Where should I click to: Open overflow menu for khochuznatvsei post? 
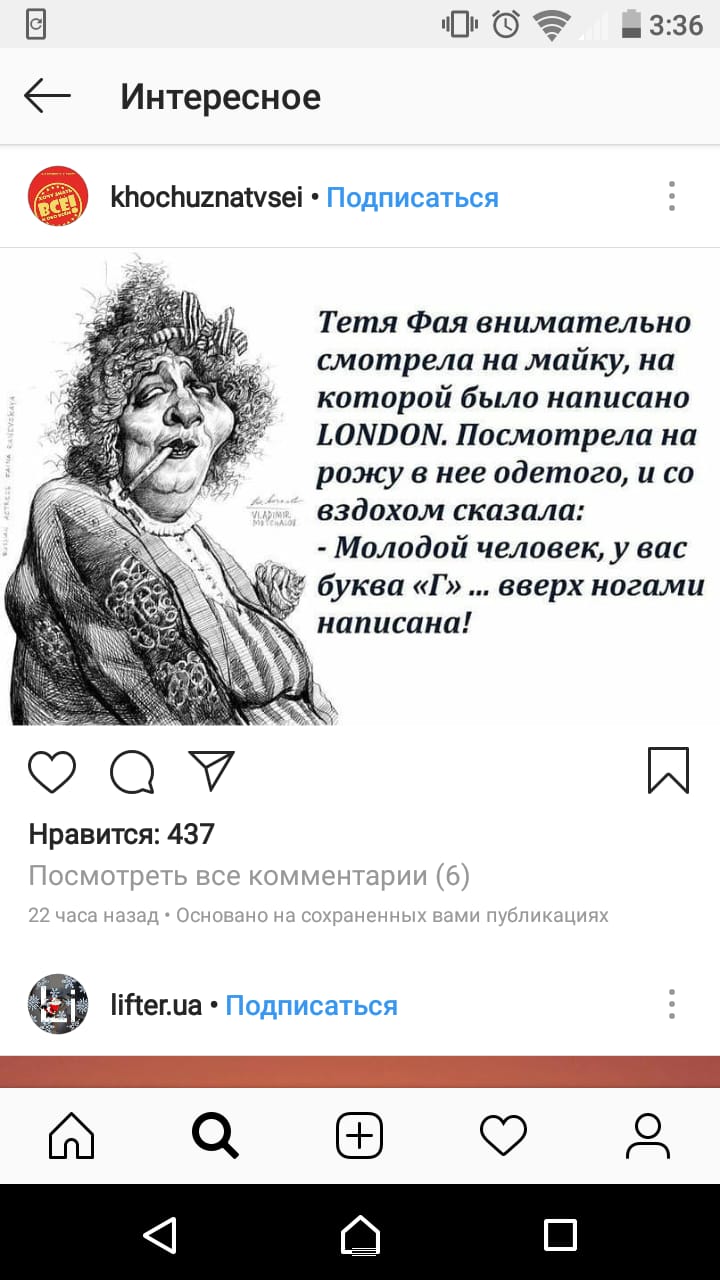(x=672, y=196)
